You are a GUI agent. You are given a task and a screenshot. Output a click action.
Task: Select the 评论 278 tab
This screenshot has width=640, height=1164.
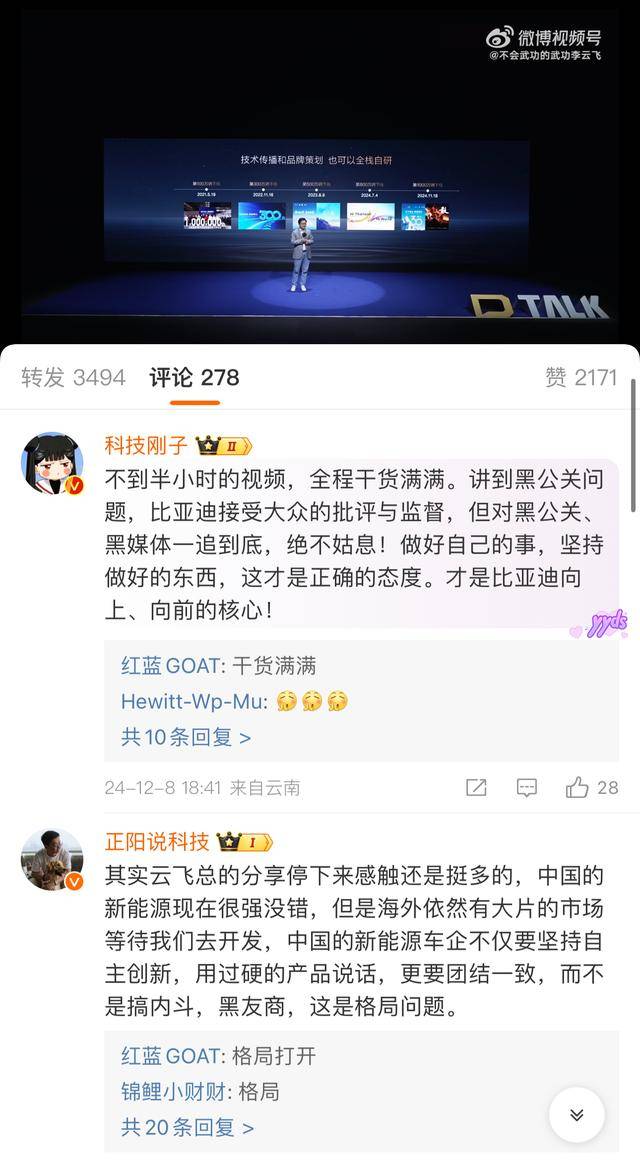point(194,377)
